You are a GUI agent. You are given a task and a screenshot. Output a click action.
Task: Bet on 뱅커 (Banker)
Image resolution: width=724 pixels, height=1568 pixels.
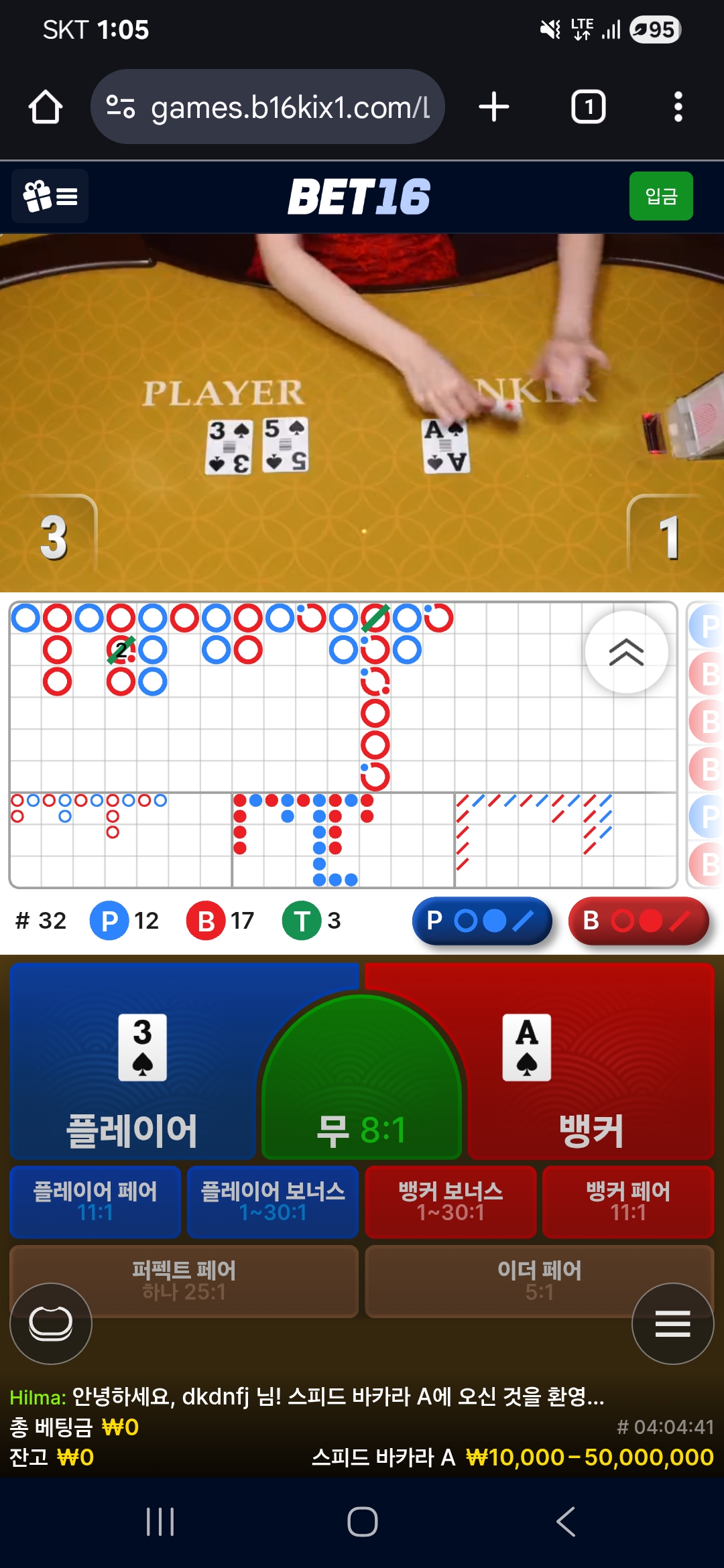(591, 1062)
